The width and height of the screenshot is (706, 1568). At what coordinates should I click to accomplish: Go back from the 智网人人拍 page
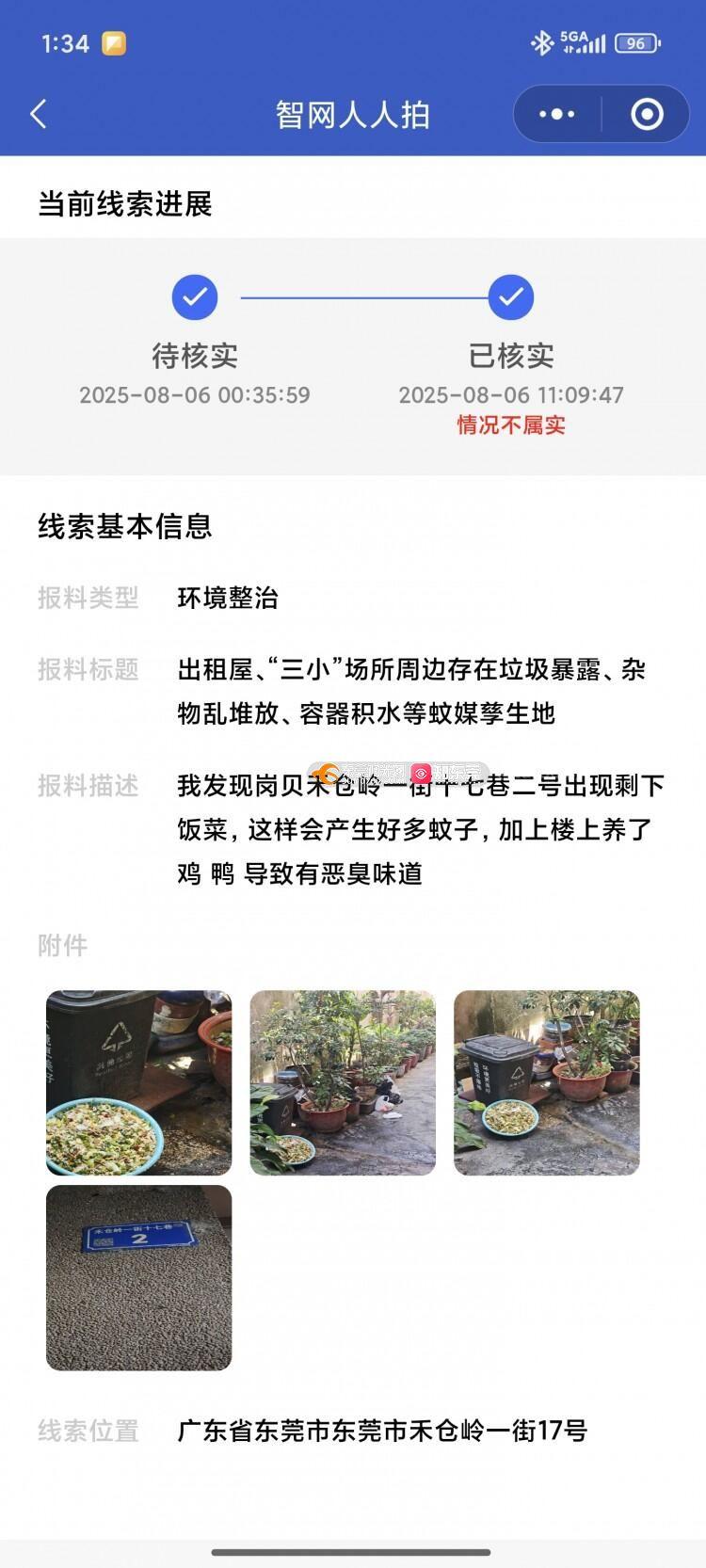pos(39,115)
